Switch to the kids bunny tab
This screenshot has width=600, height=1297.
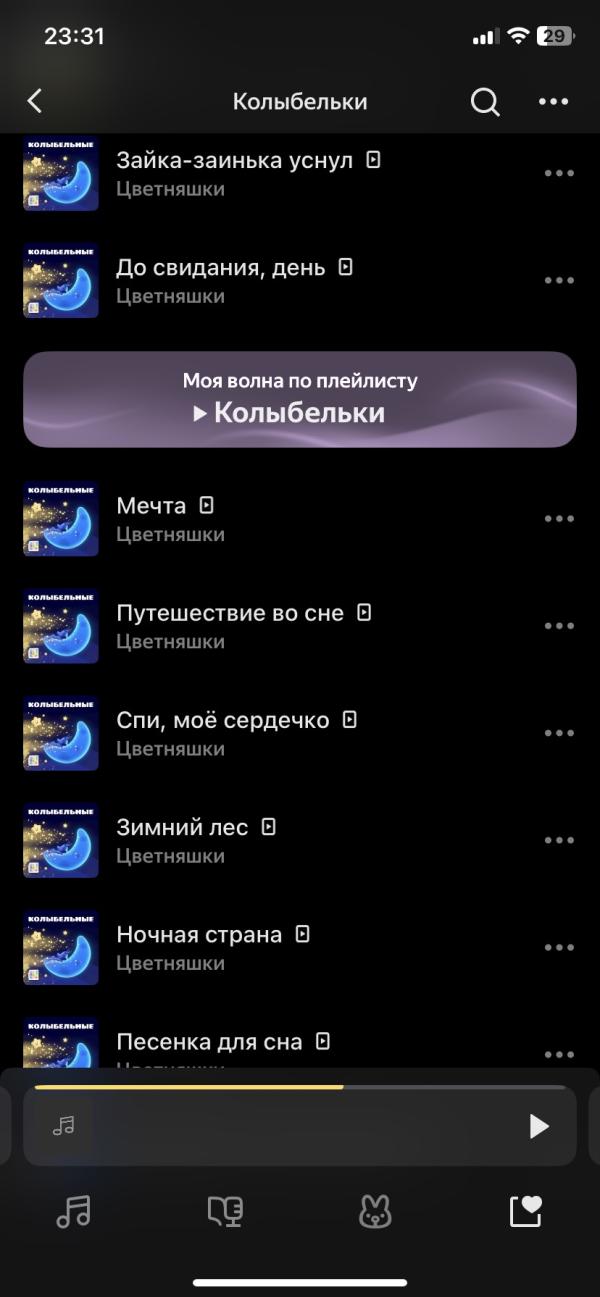click(x=375, y=1211)
